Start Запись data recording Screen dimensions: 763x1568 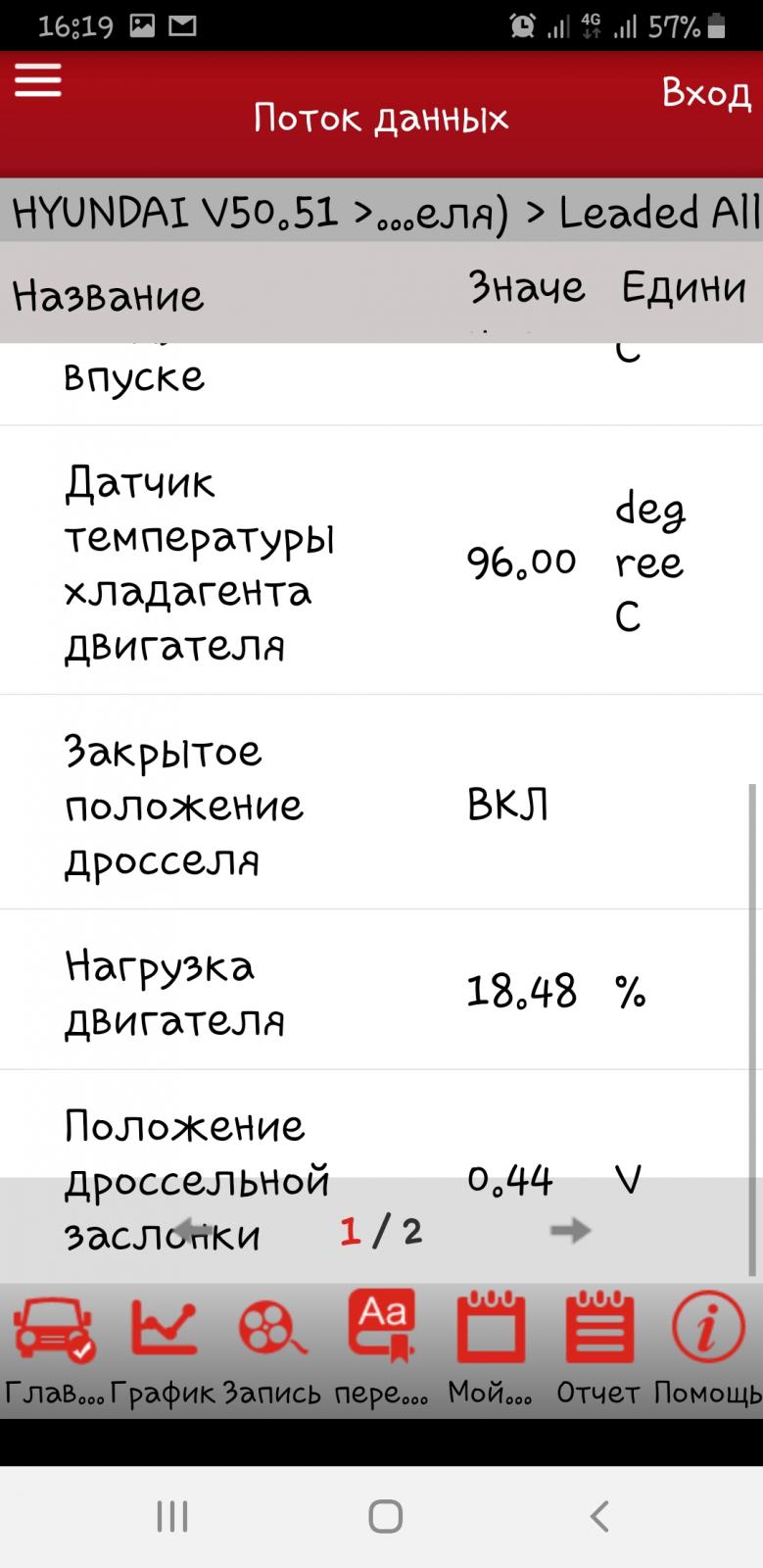click(x=271, y=1347)
